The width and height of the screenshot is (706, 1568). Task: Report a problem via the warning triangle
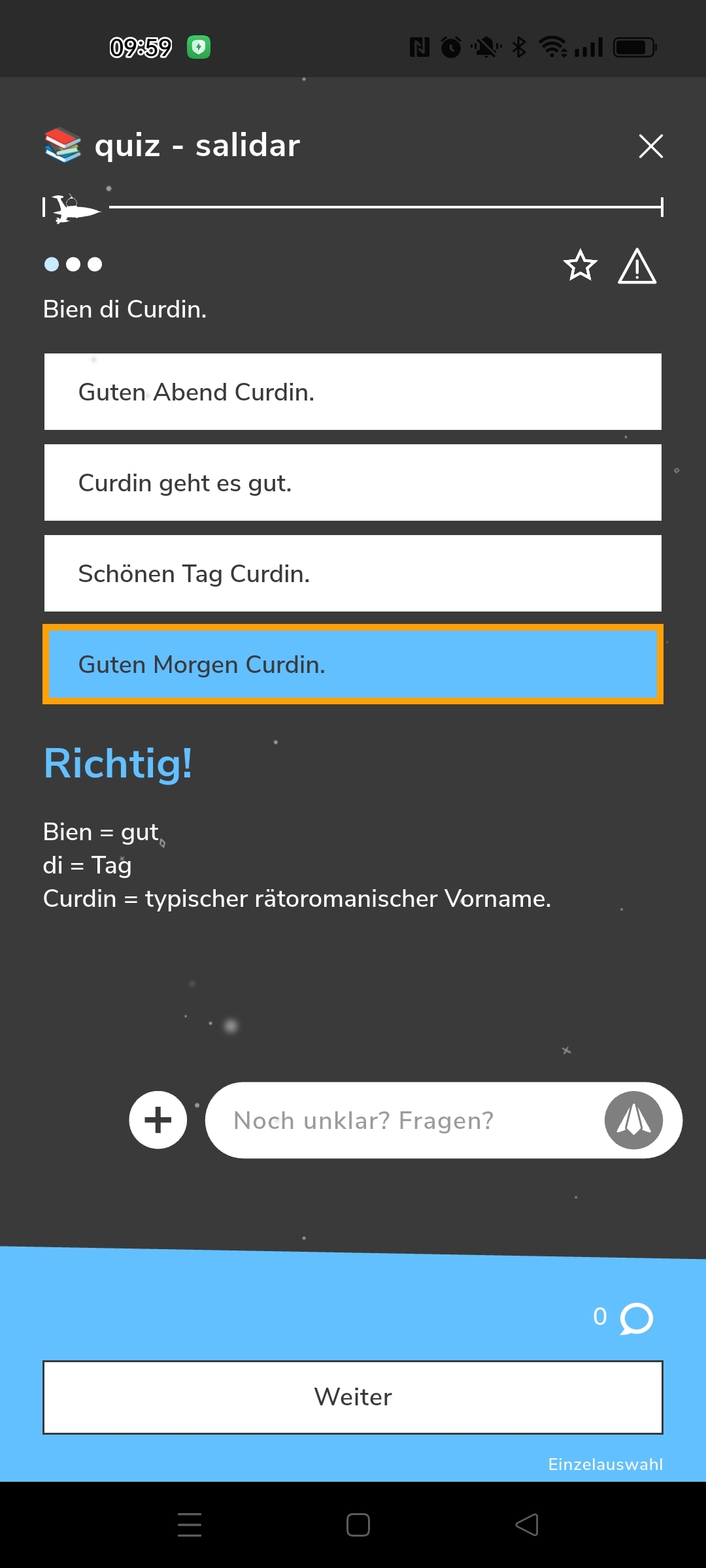tap(637, 267)
